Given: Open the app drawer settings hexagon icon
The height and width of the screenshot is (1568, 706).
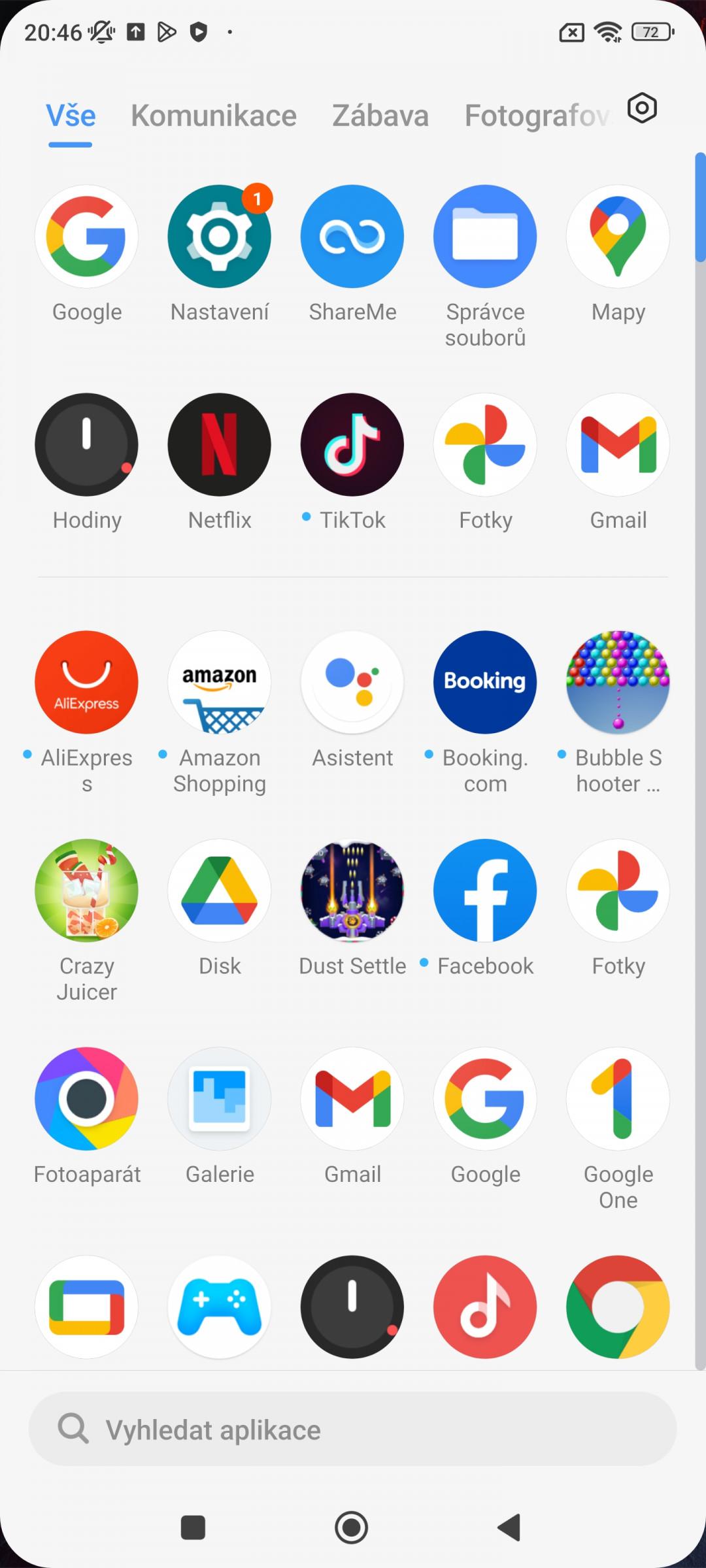Looking at the screenshot, I should click(642, 108).
